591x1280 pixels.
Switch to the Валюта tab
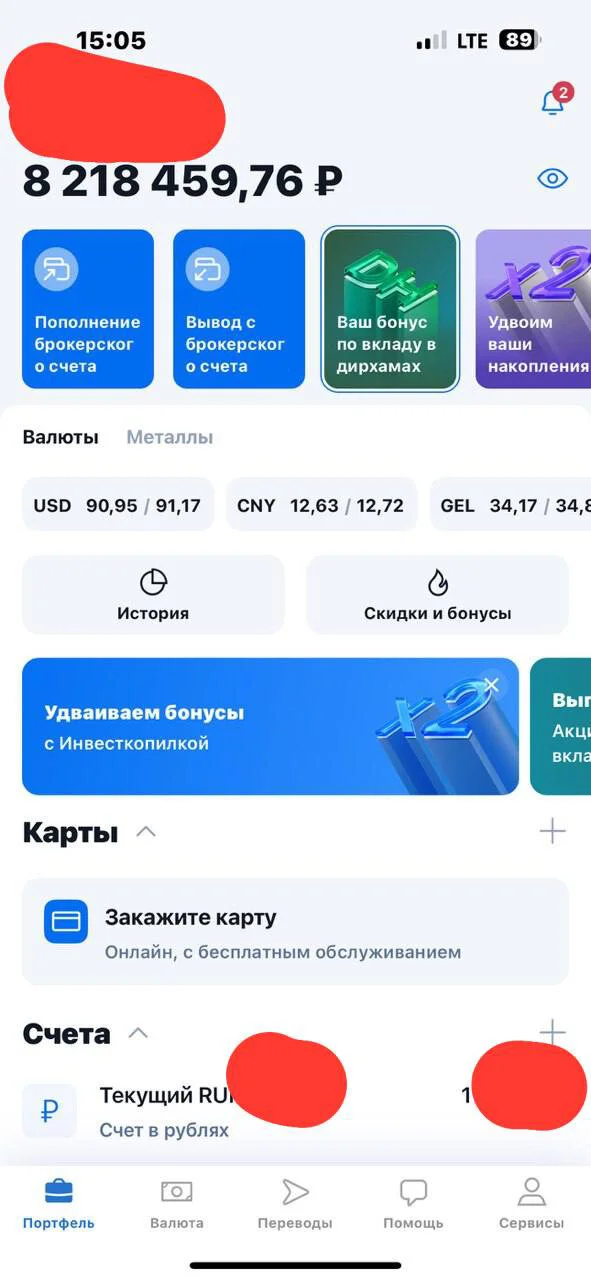point(177,1203)
